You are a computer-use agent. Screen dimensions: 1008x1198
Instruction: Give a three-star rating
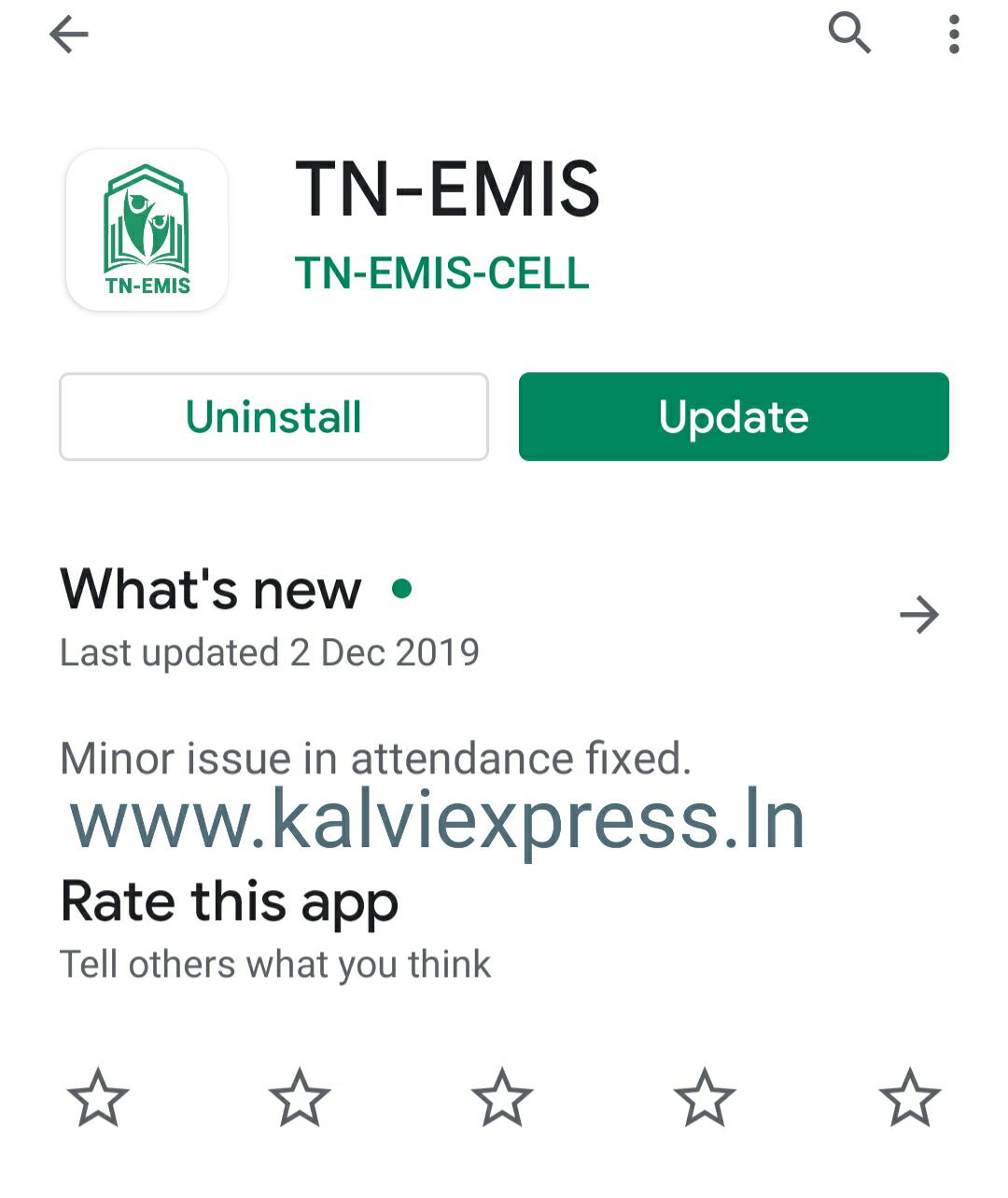[x=502, y=1098]
